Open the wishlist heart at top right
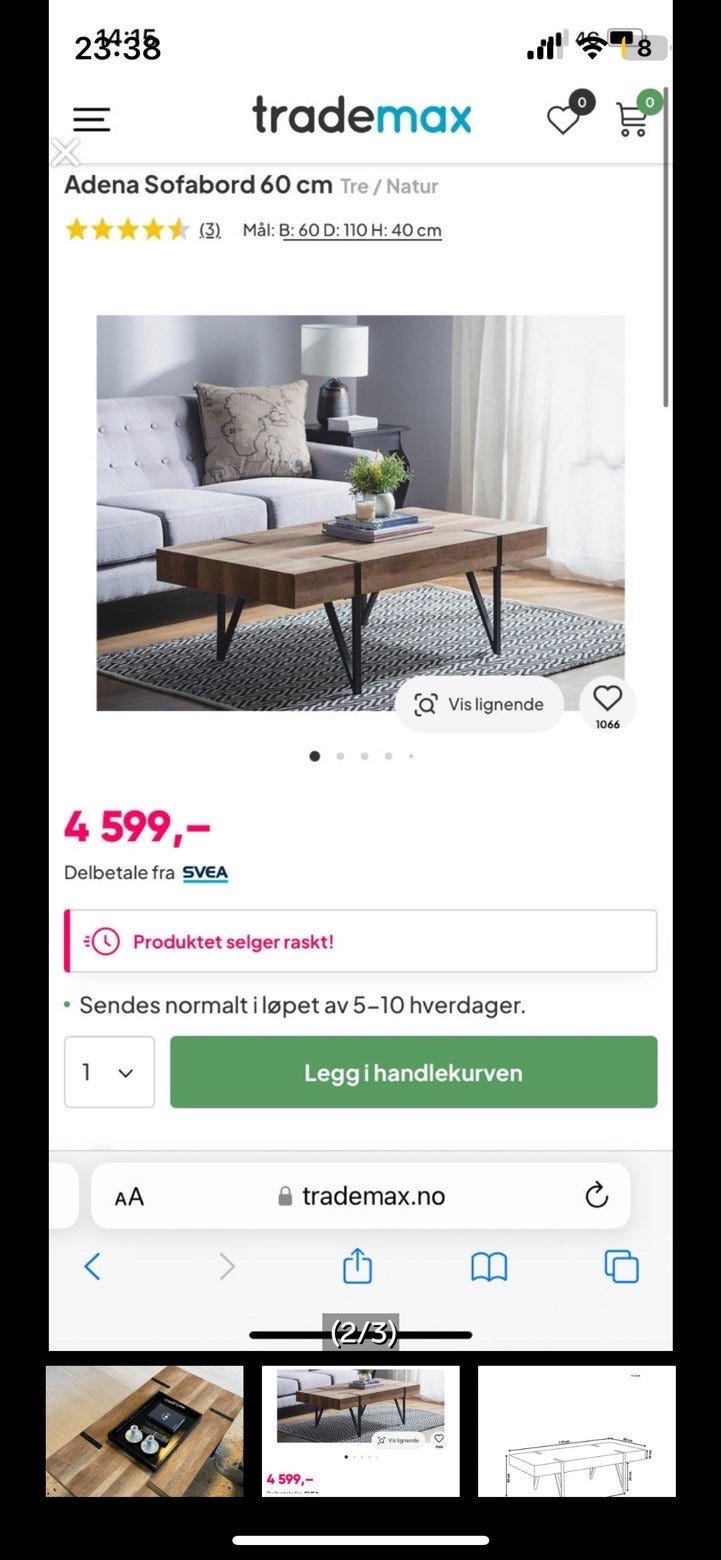 [563, 118]
